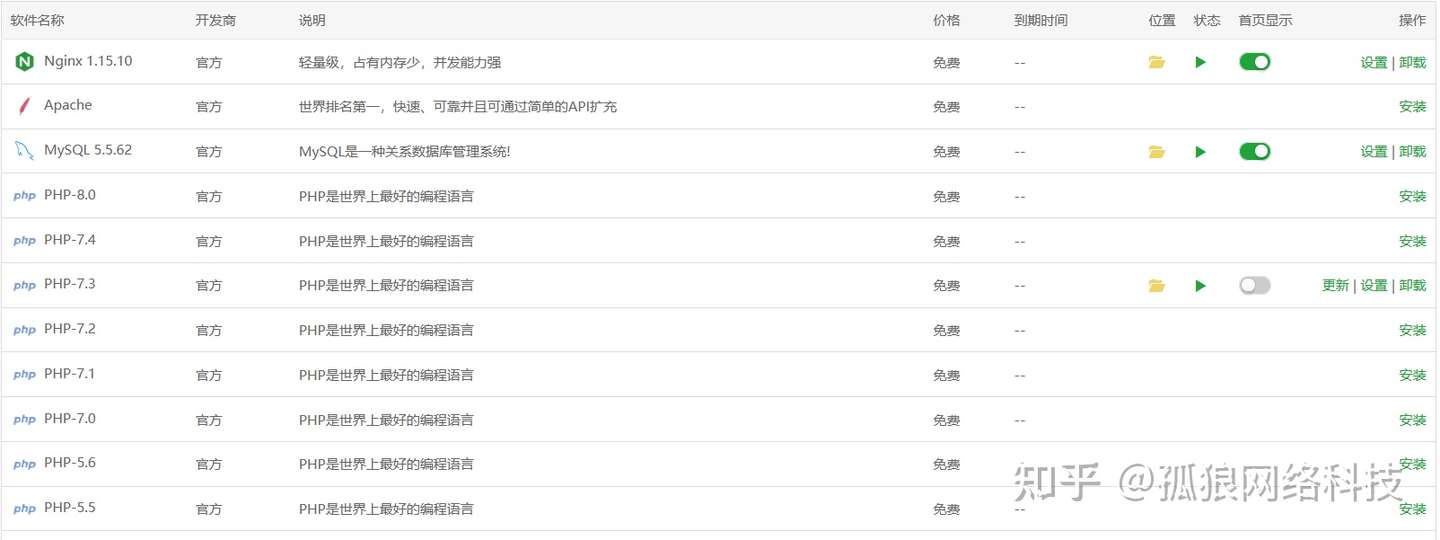Turn off homepage display for MySQL
Screen dimensions: 1440x540
[x=1255, y=151]
